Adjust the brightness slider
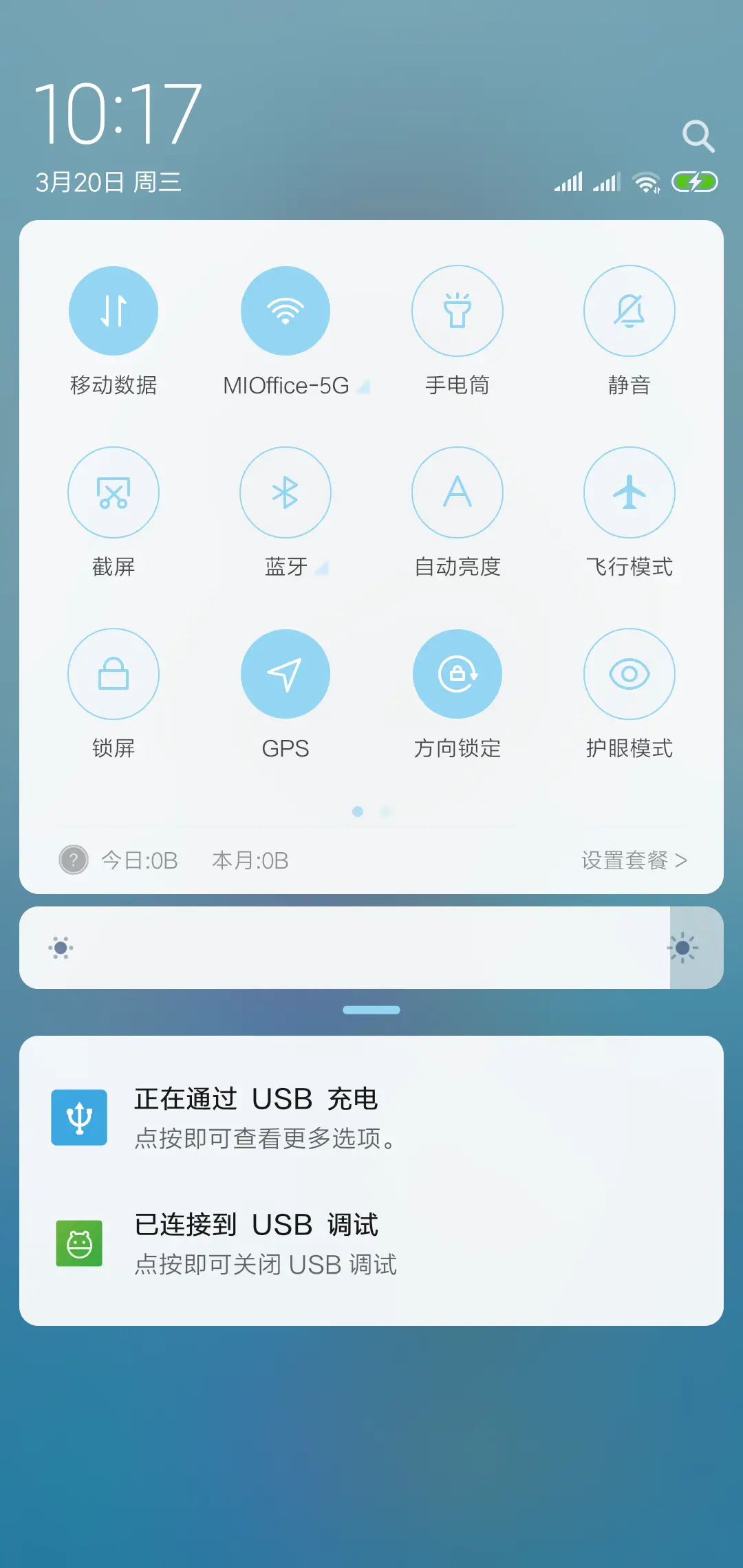 (371, 948)
